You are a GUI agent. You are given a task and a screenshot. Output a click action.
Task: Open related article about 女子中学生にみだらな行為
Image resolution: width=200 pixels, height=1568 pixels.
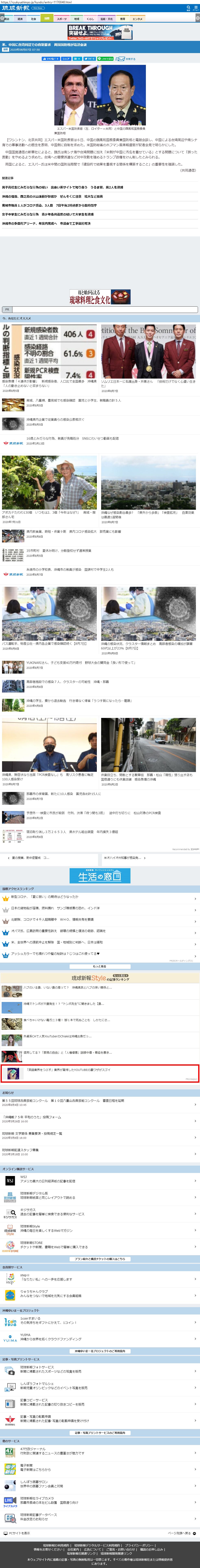[49, 214]
